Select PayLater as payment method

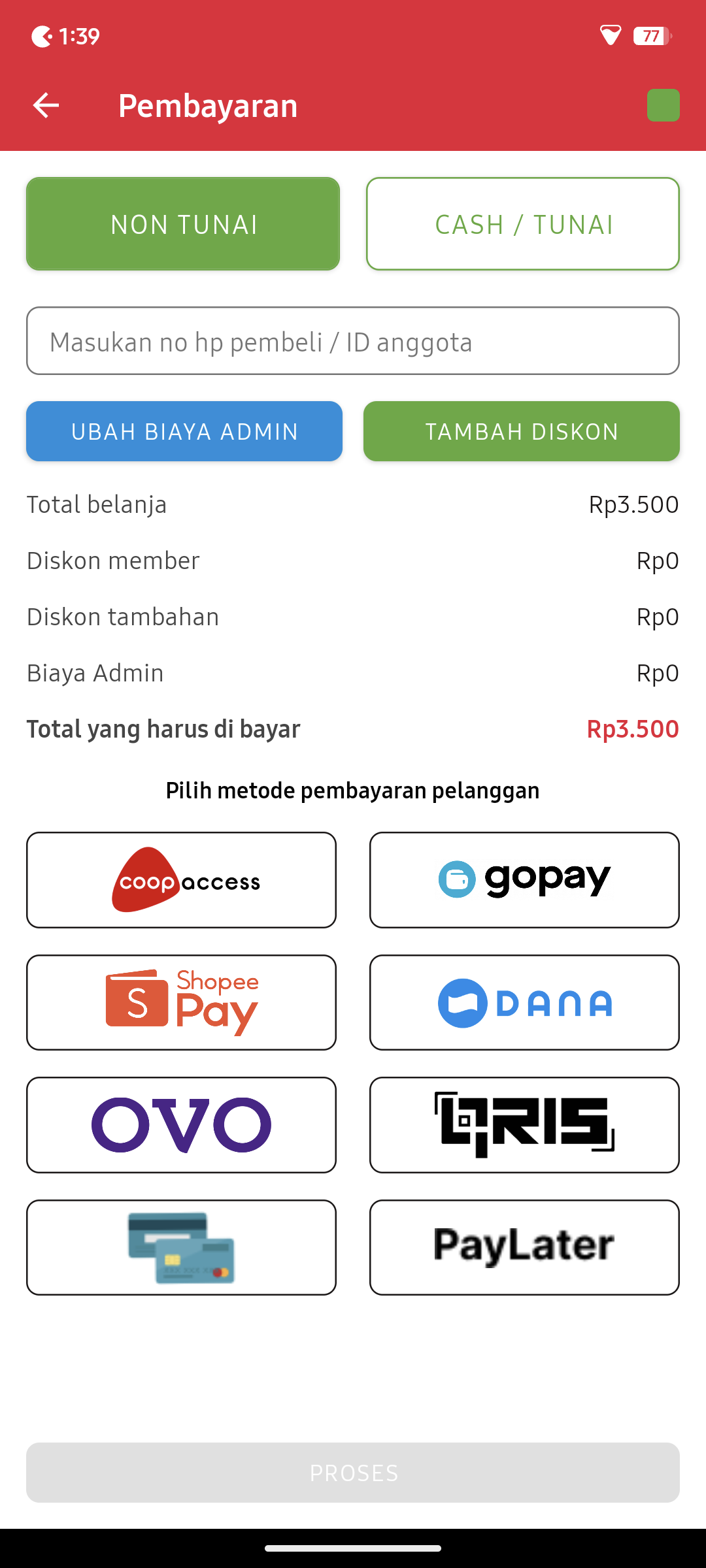tap(524, 1247)
